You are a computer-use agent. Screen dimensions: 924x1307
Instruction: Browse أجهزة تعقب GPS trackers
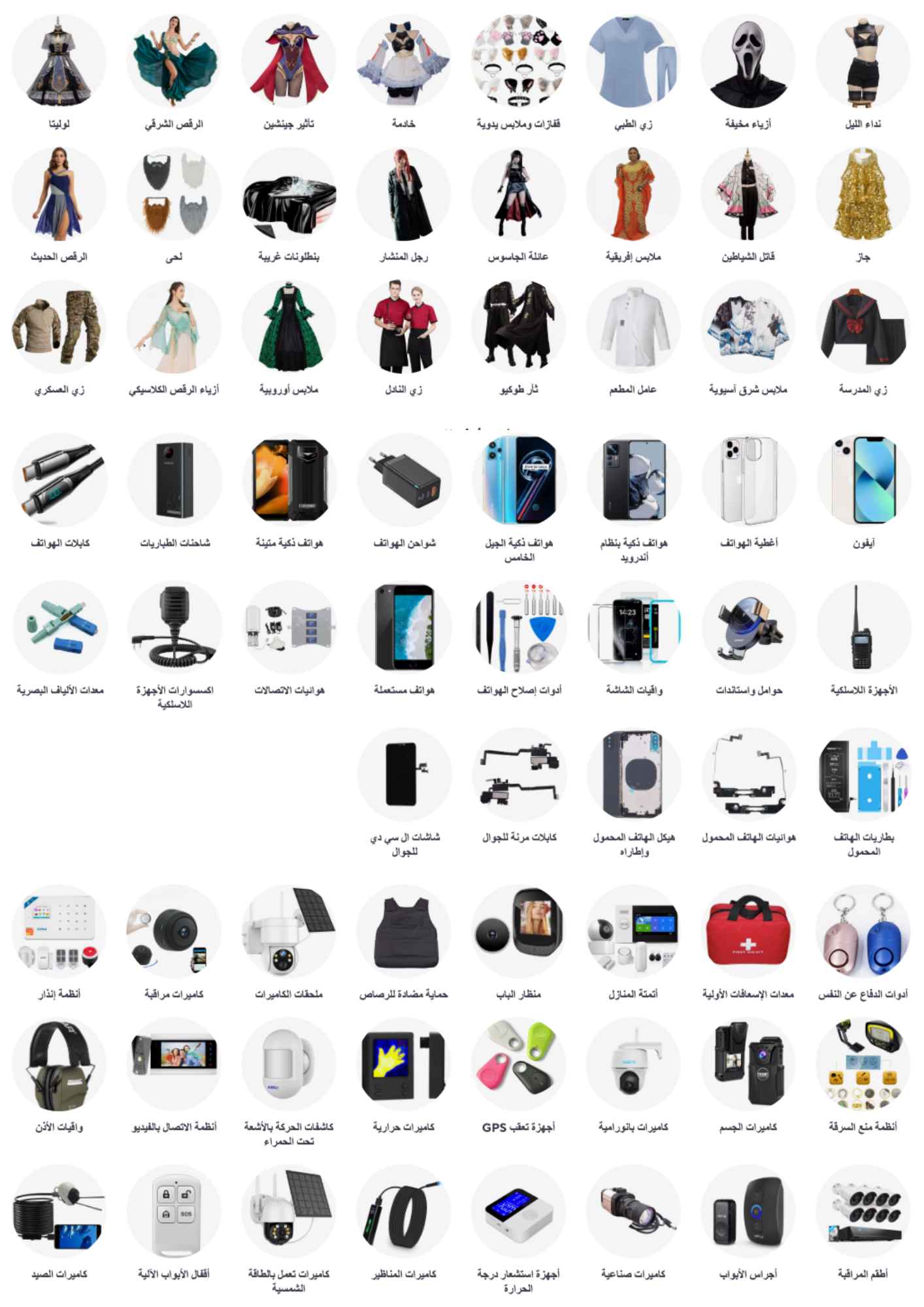(x=518, y=1065)
